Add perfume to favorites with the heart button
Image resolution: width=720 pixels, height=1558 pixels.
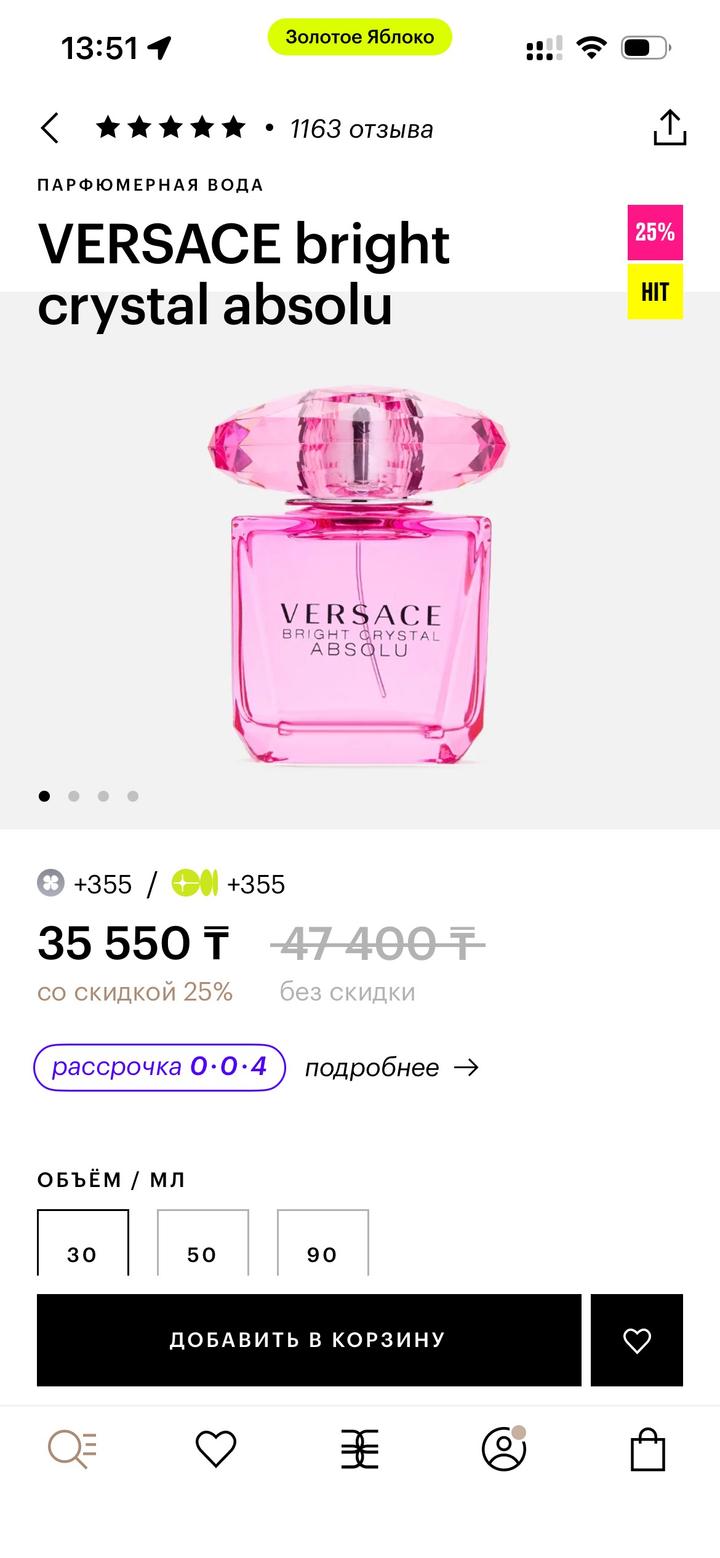pos(637,1340)
